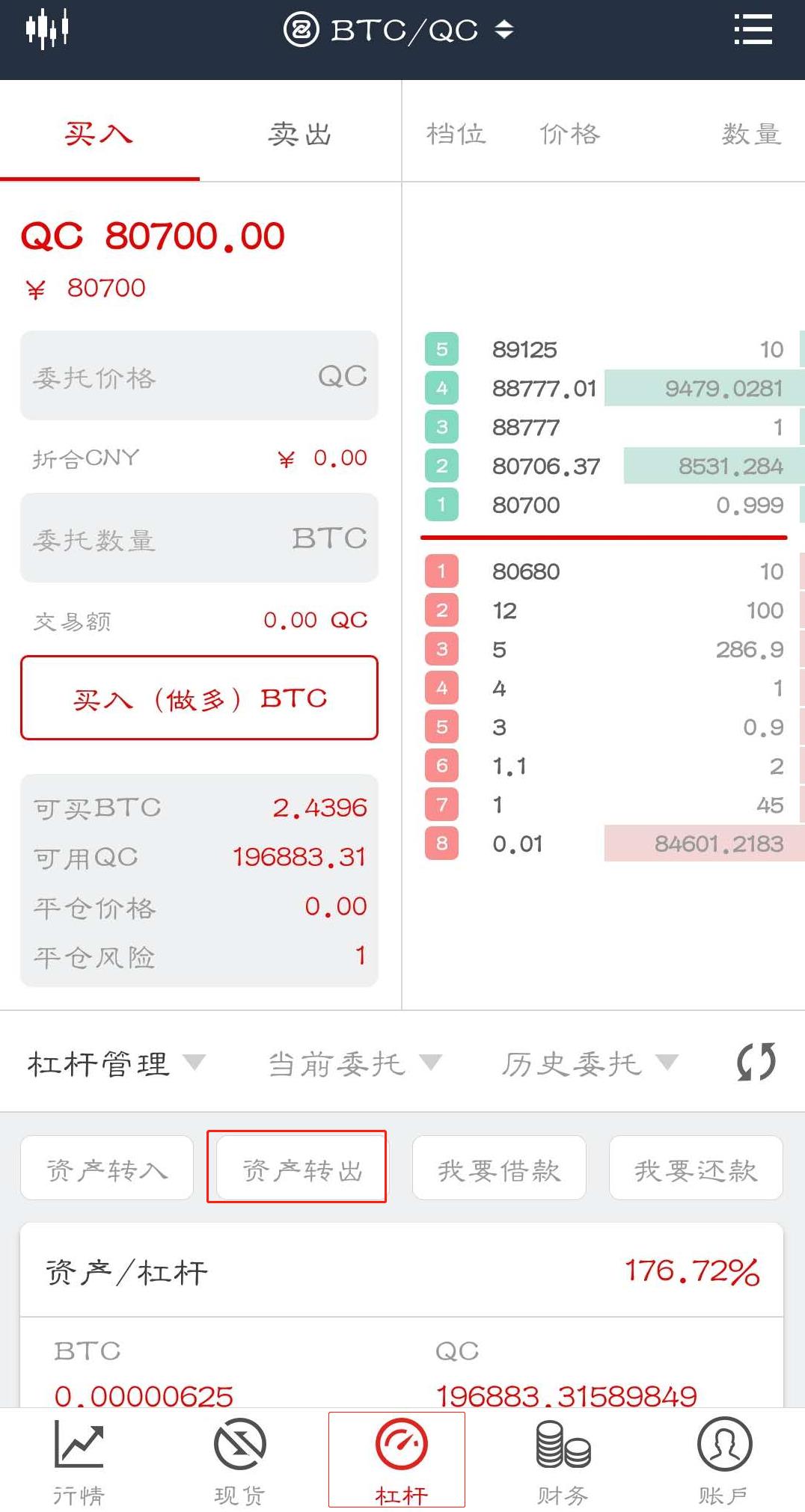Open the BTC/QC trading pair selector

point(399,31)
